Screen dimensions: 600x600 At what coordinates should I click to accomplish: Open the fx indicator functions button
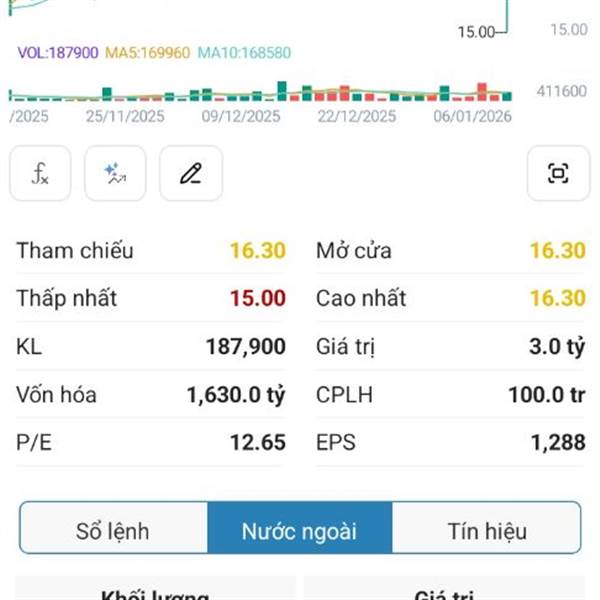click(40, 174)
